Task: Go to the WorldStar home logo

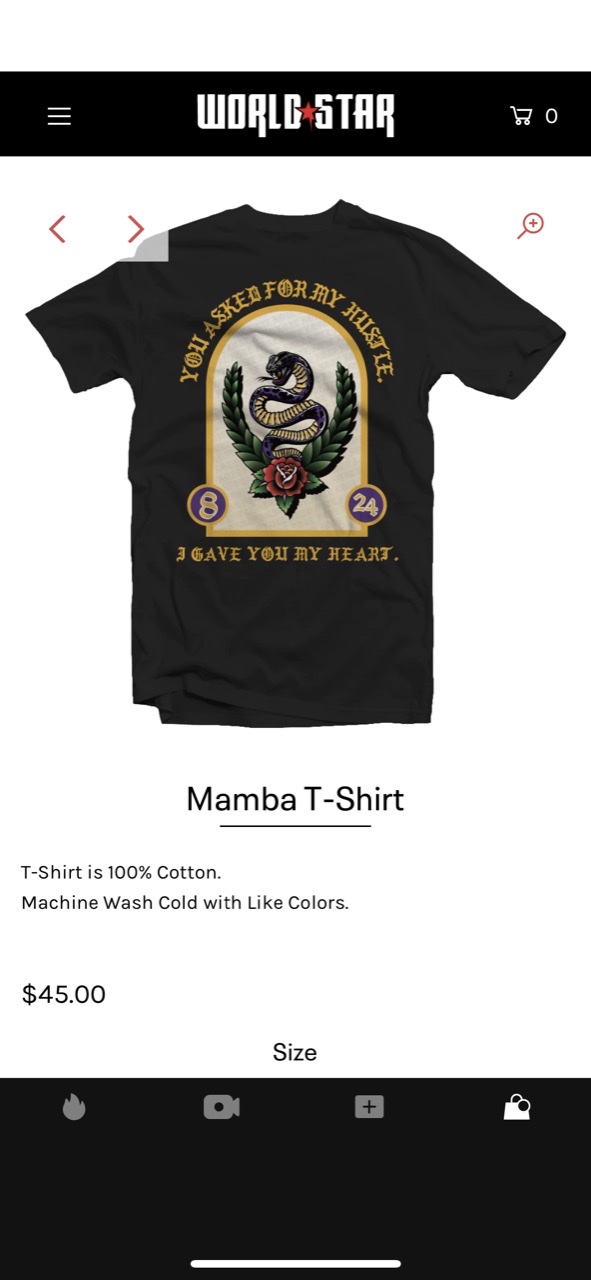Action: (x=296, y=115)
